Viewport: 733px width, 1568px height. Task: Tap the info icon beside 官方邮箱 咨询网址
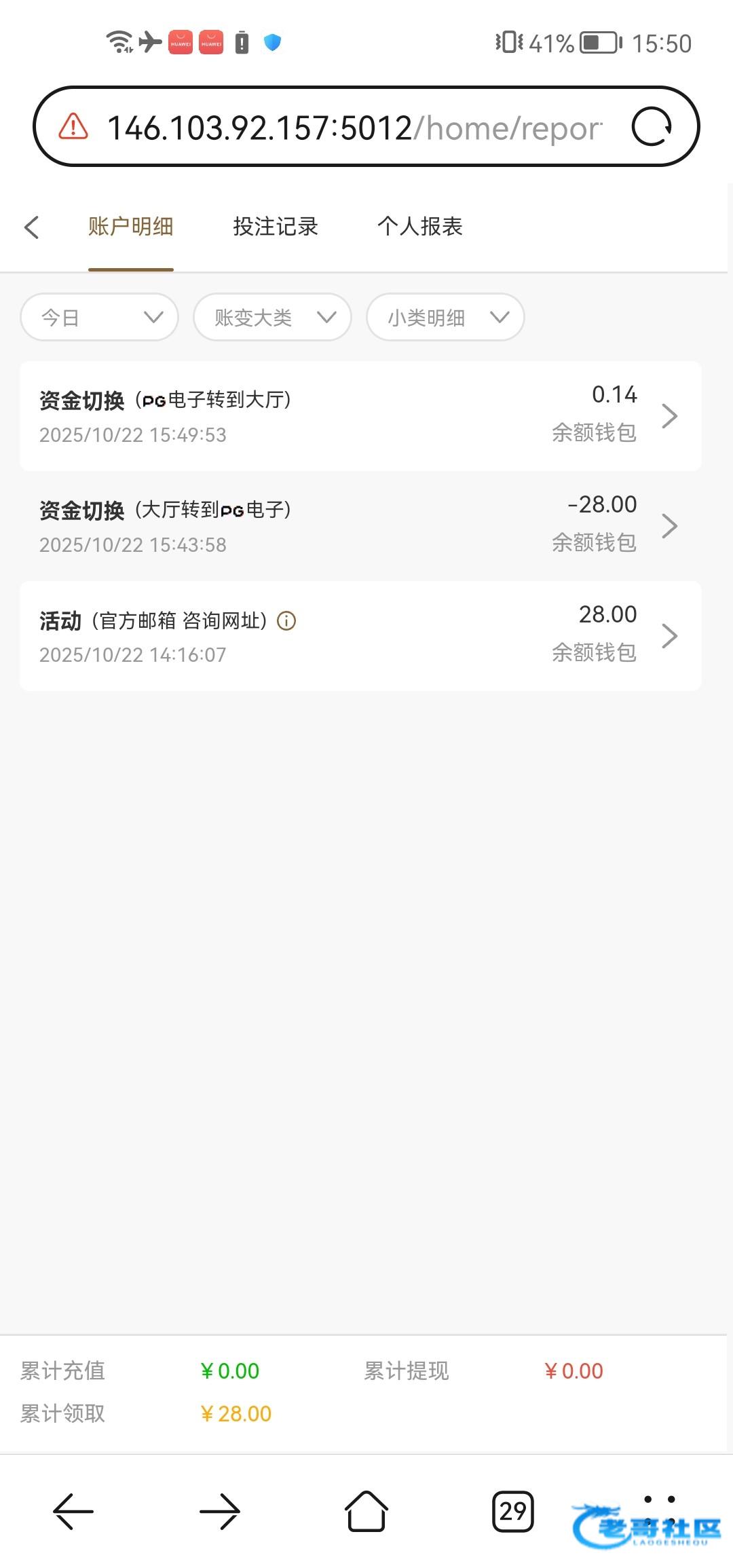point(286,621)
